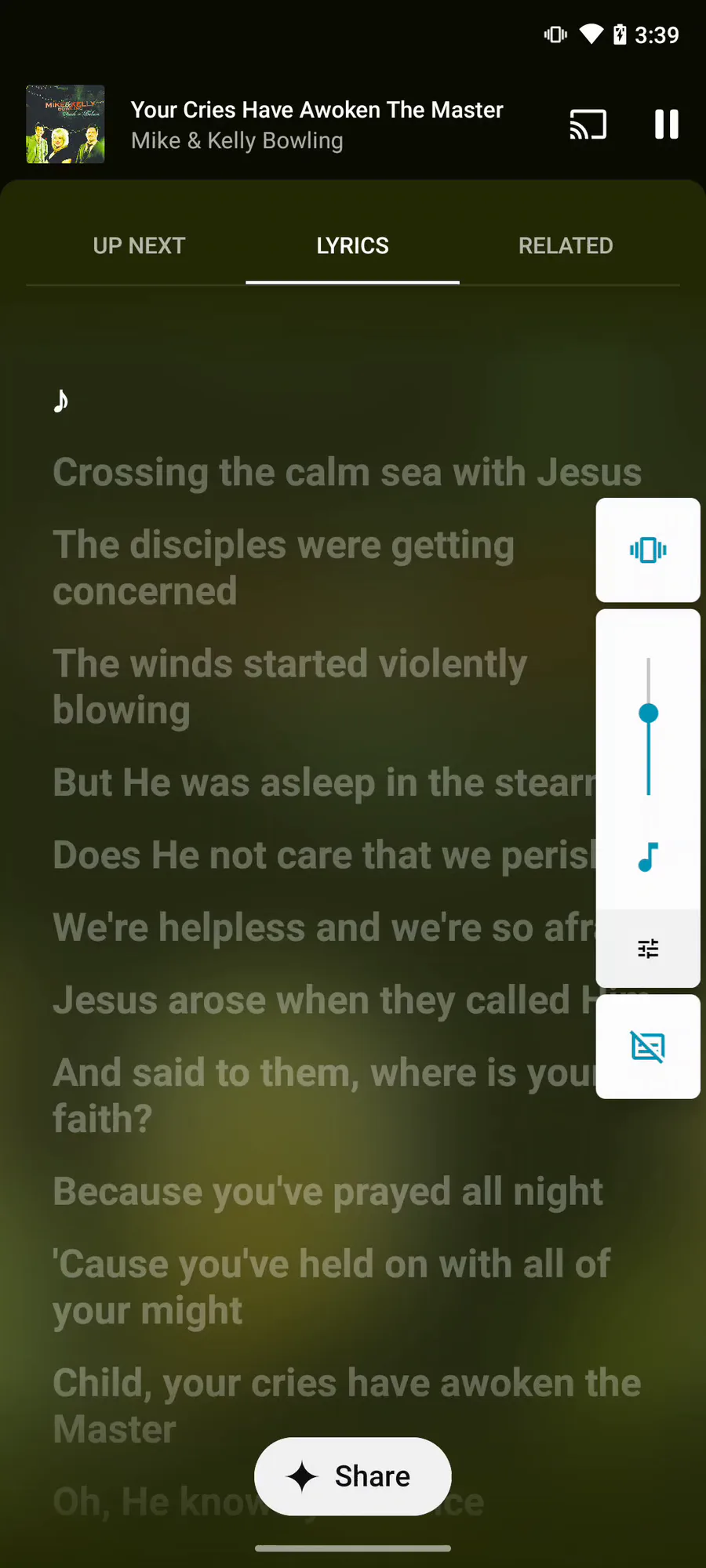Open the mini player song title

(x=317, y=110)
